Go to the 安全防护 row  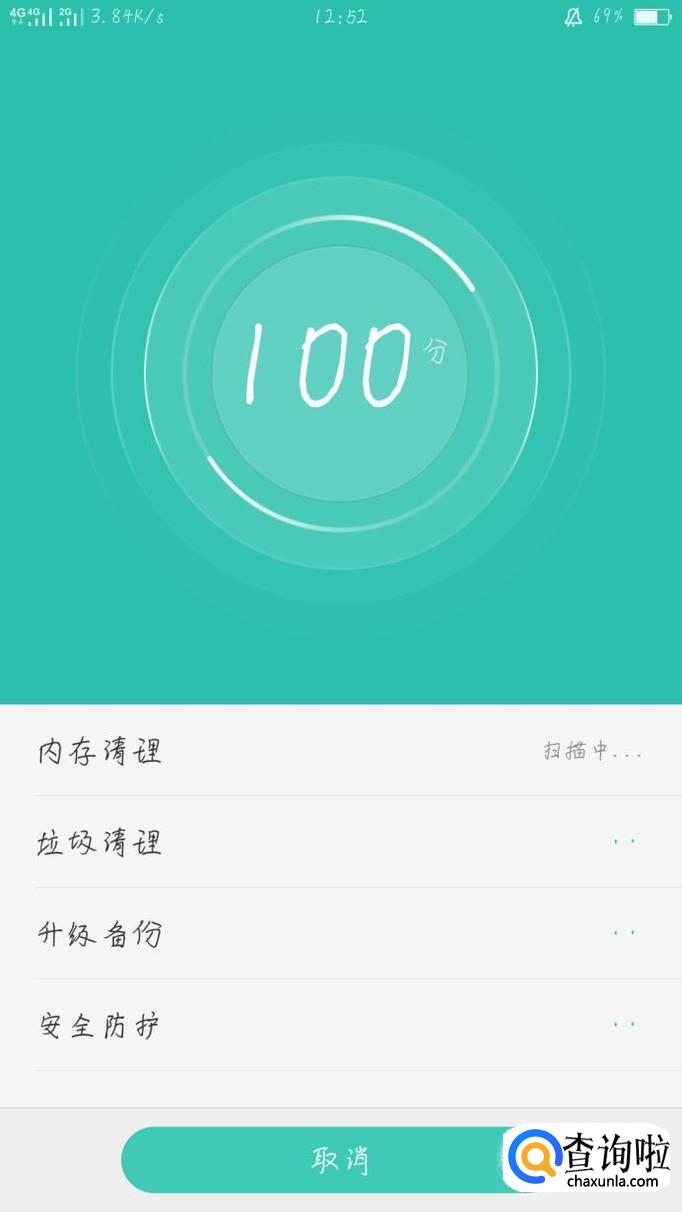pyautogui.click(x=340, y=1025)
